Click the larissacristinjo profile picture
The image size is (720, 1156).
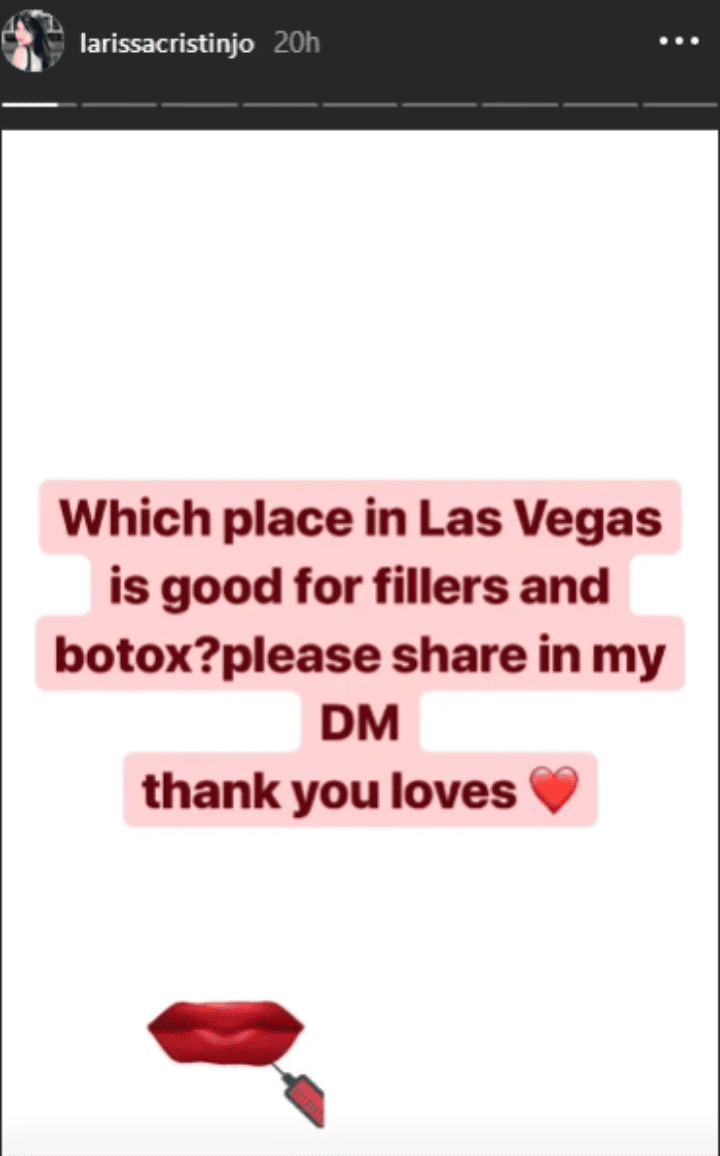[33, 42]
